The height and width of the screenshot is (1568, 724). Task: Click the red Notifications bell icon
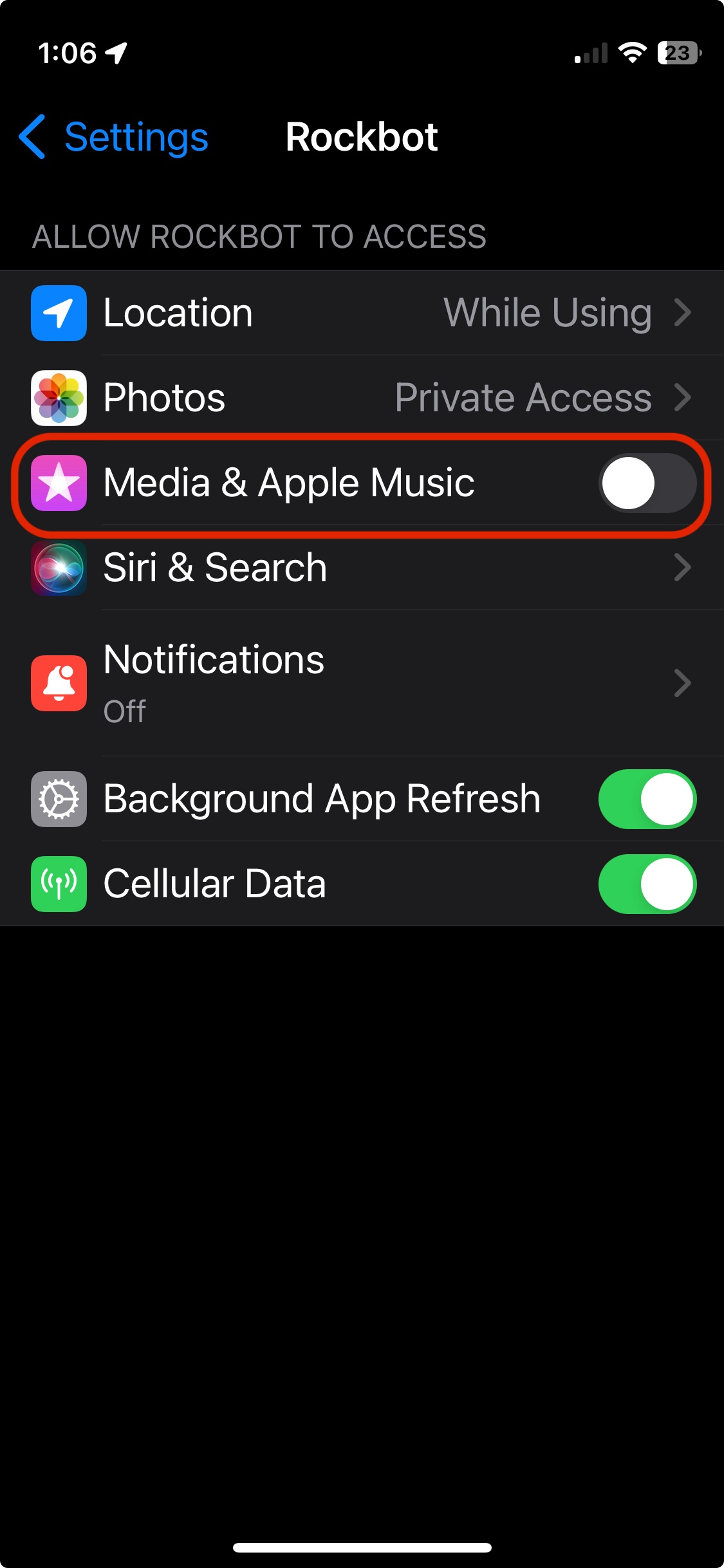[x=58, y=684]
